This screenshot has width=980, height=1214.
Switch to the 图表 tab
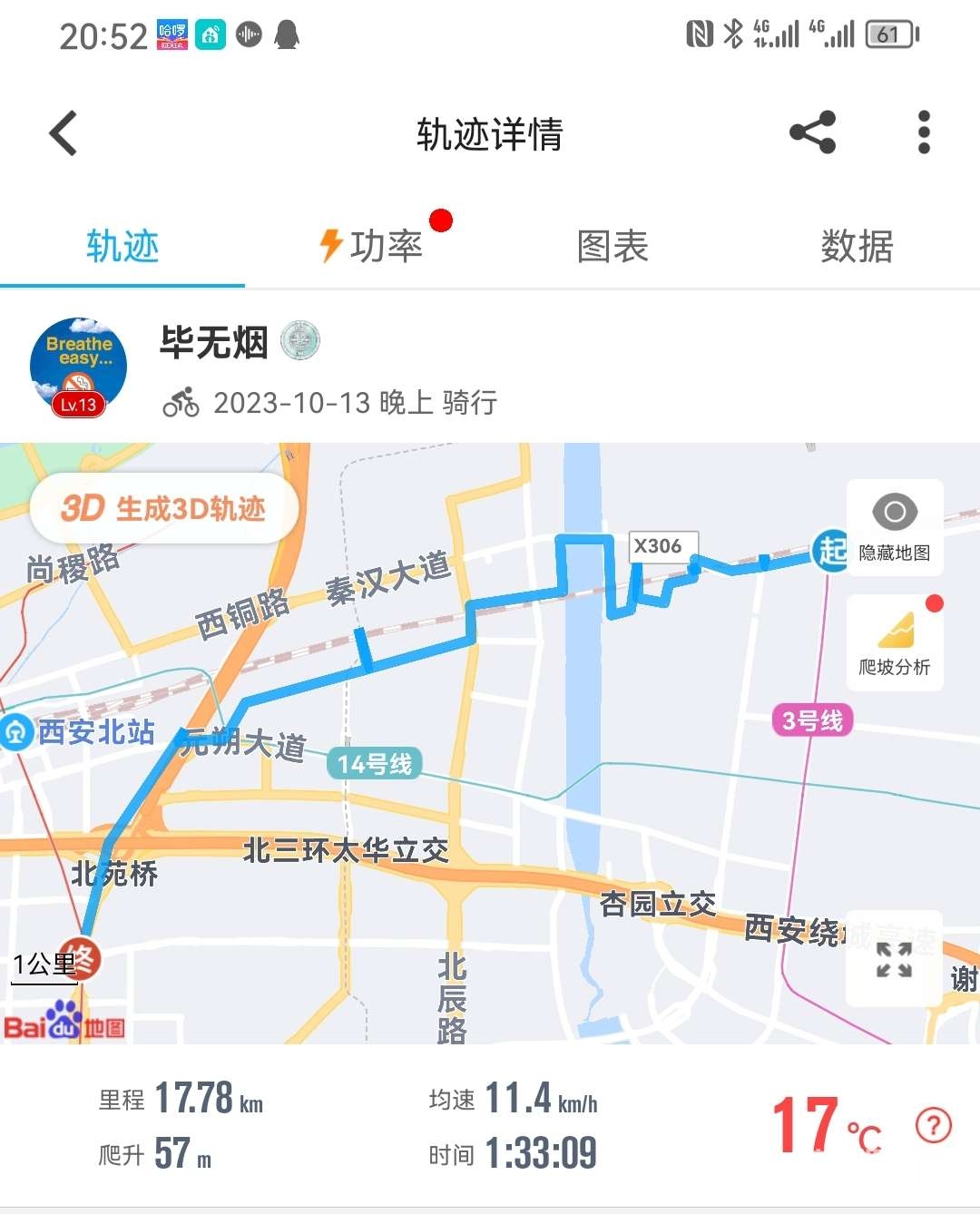click(612, 246)
